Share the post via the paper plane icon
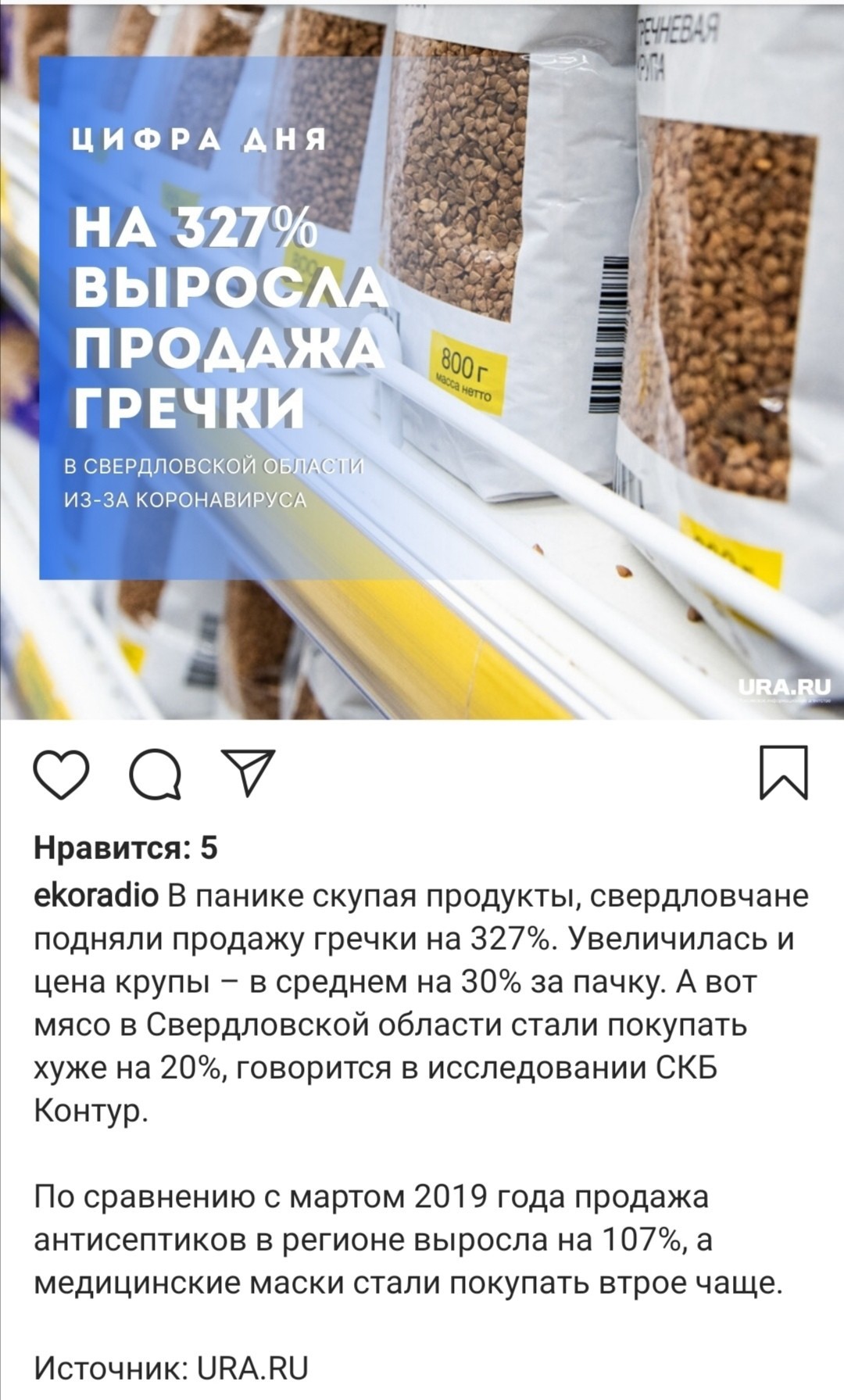The height and width of the screenshot is (1400, 844). click(248, 772)
